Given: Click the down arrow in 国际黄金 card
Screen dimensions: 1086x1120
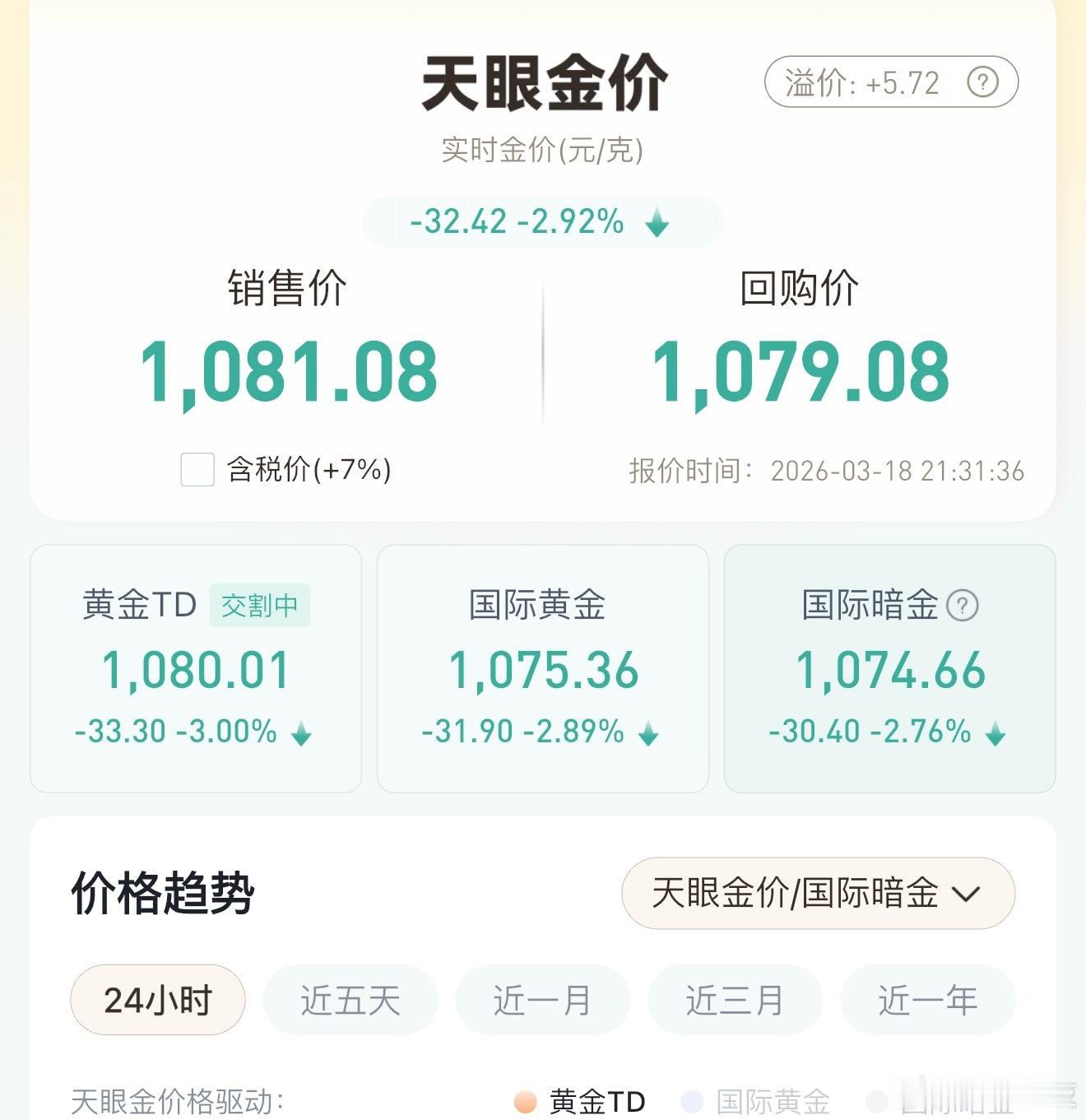Looking at the screenshot, I should coord(647,731).
